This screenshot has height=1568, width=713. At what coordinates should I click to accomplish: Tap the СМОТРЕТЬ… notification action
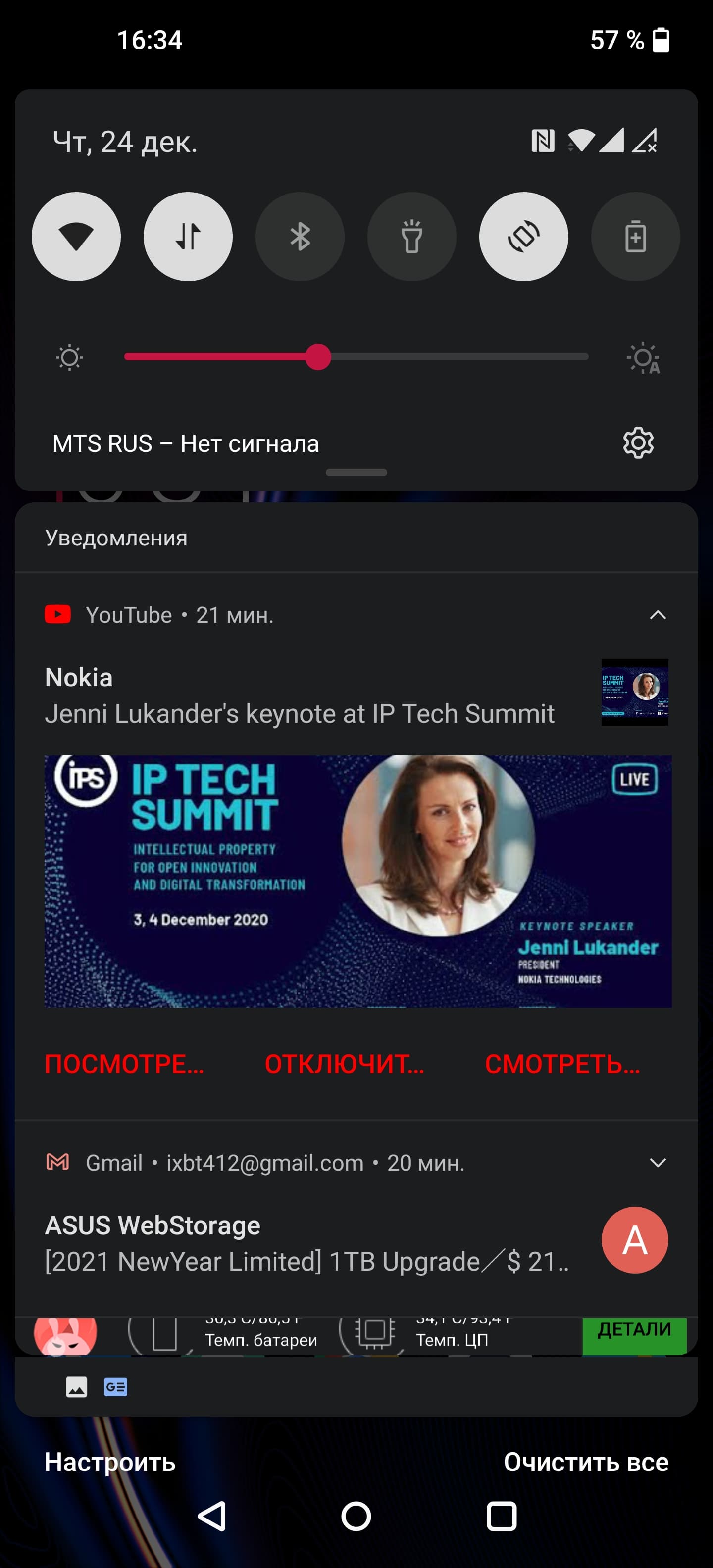(562, 1064)
